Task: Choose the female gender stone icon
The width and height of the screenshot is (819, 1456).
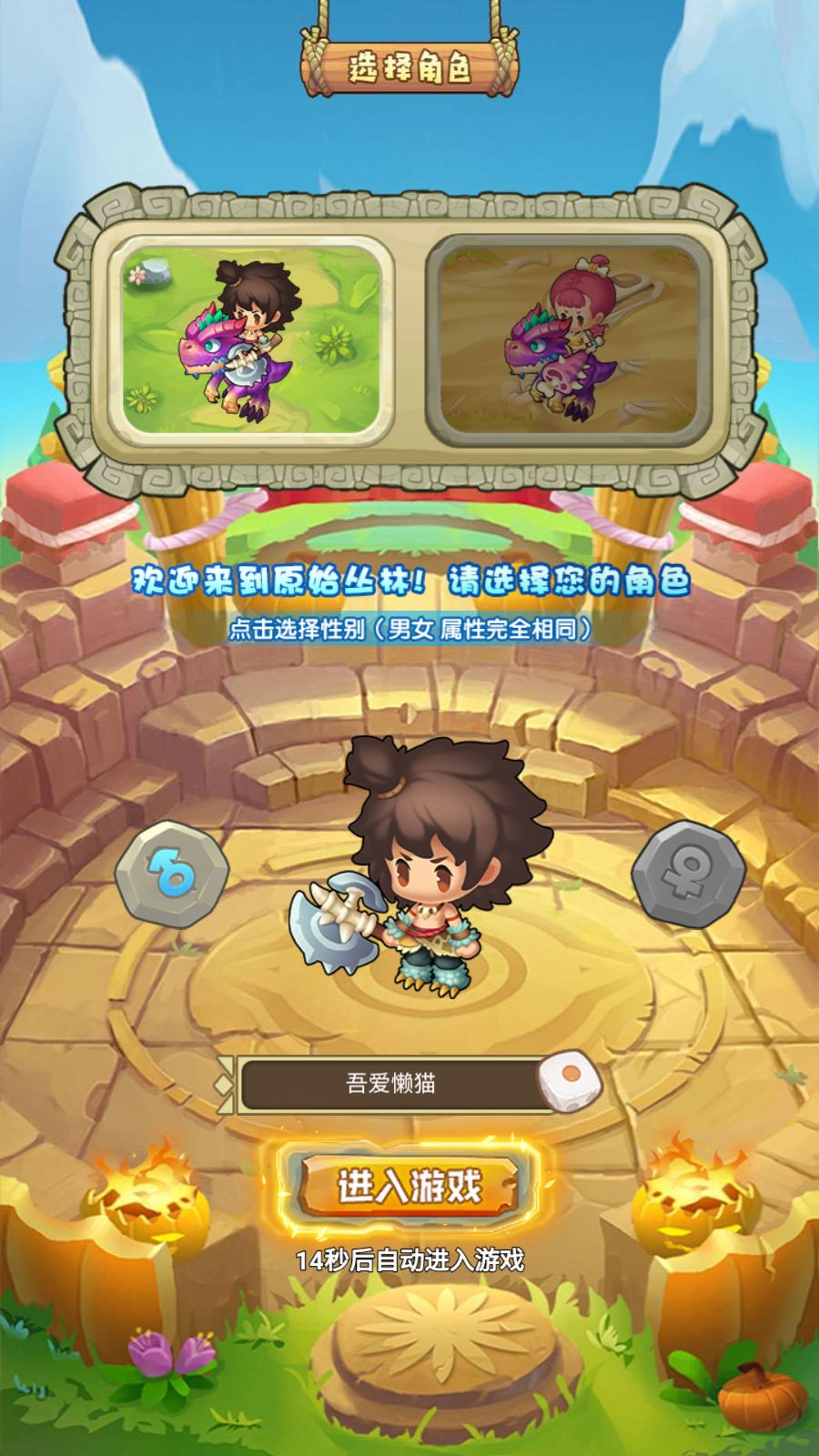Action: 687,874
